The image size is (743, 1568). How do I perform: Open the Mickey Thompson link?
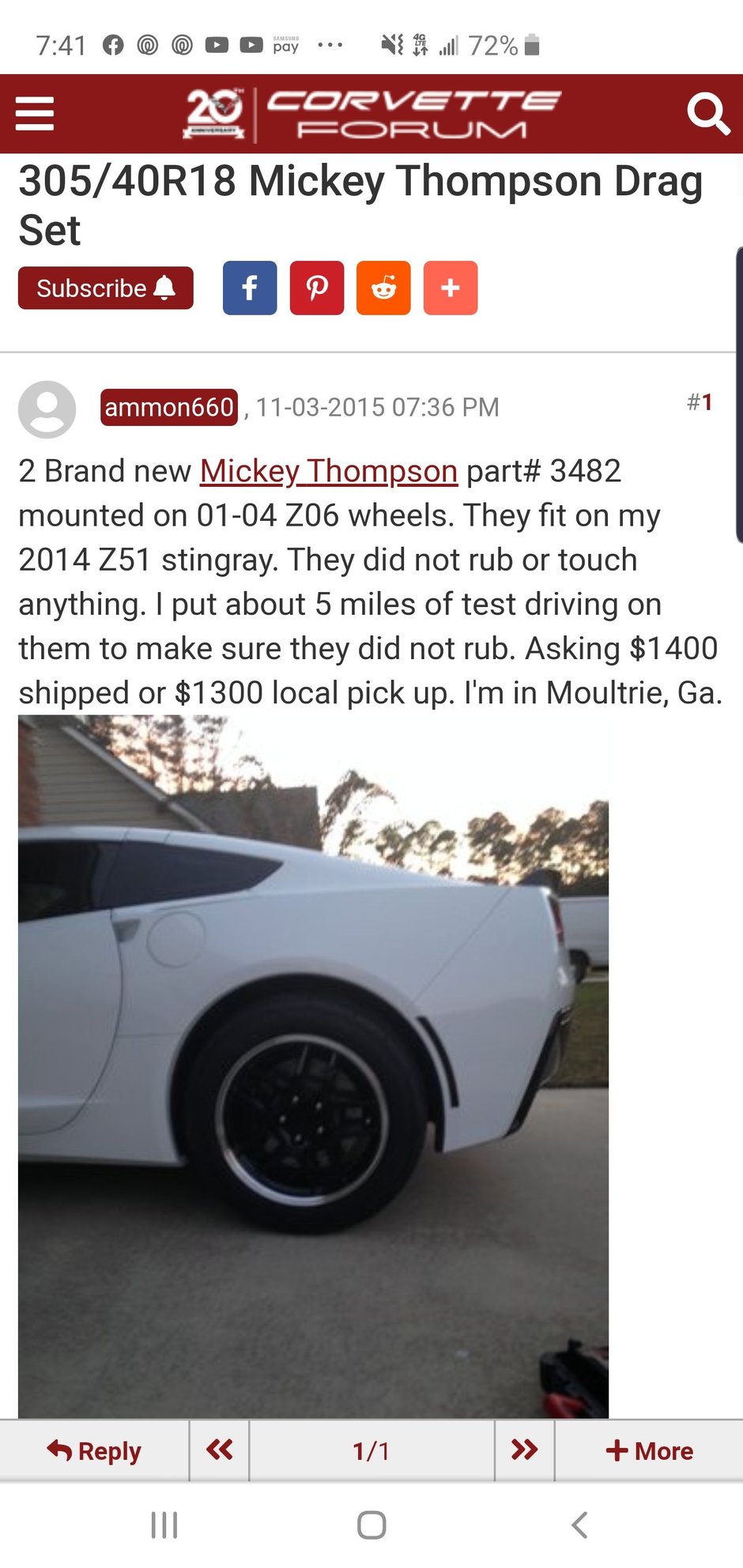coord(329,470)
